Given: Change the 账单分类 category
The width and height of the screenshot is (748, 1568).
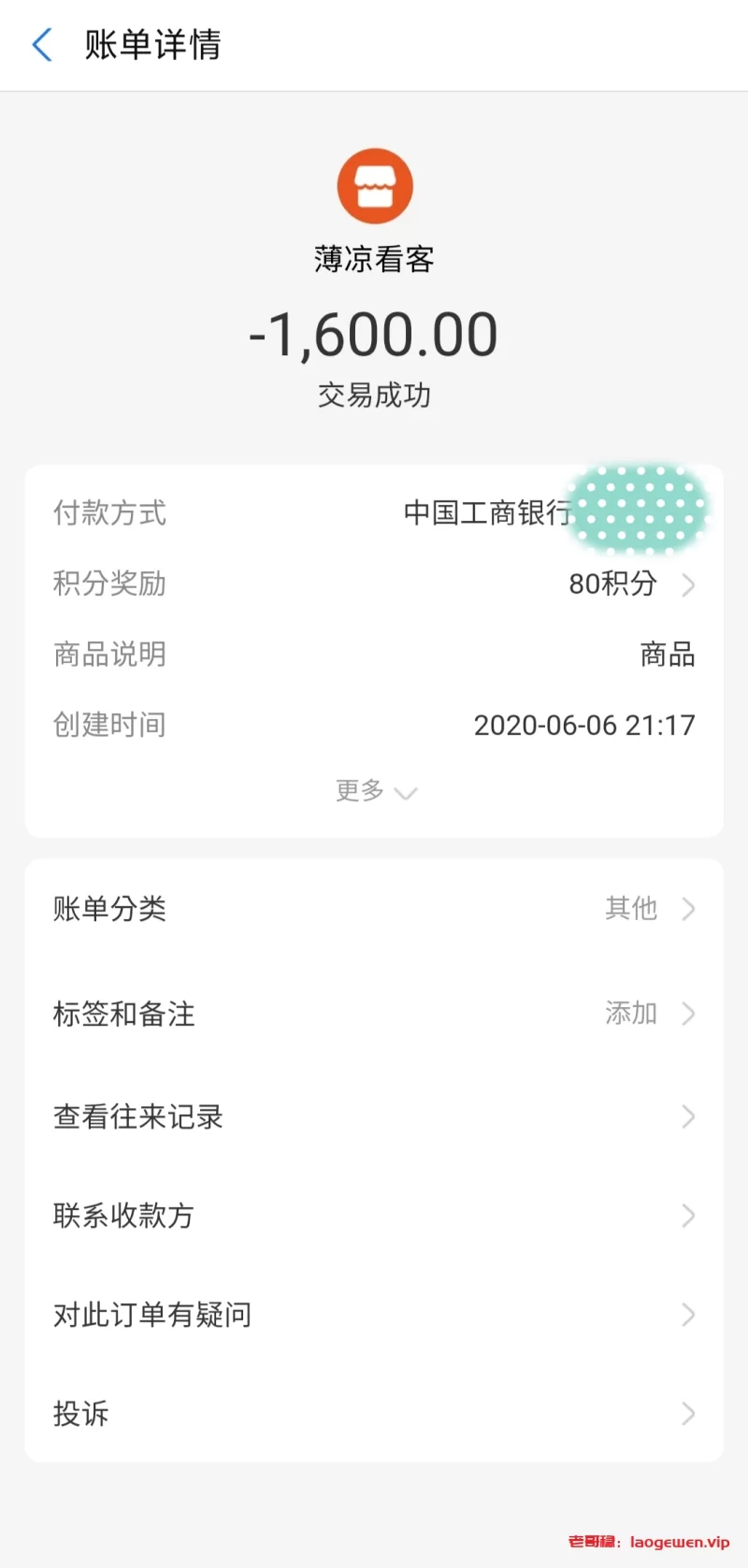Looking at the screenshot, I should coord(374,909).
